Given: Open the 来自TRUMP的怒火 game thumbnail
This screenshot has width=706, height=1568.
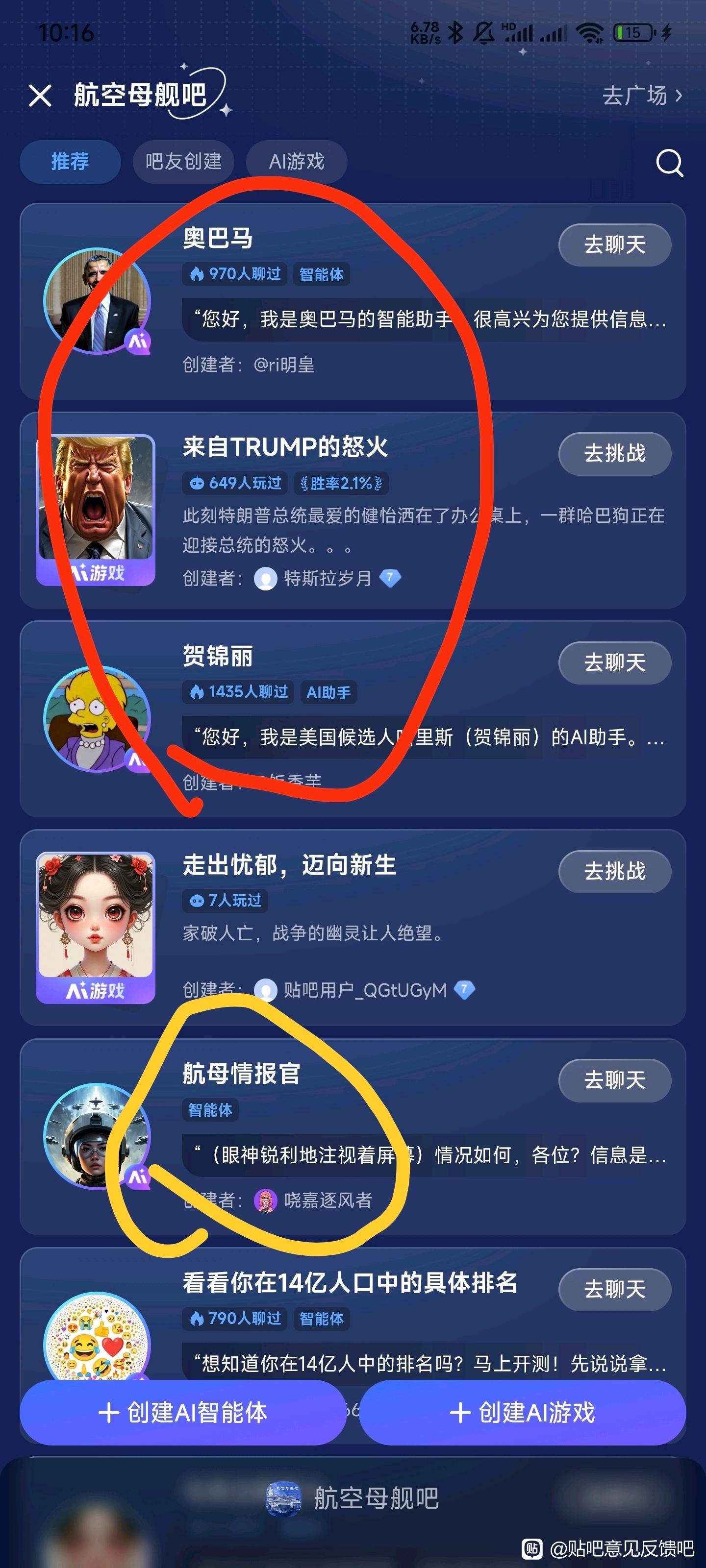Looking at the screenshot, I should [96, 509].
